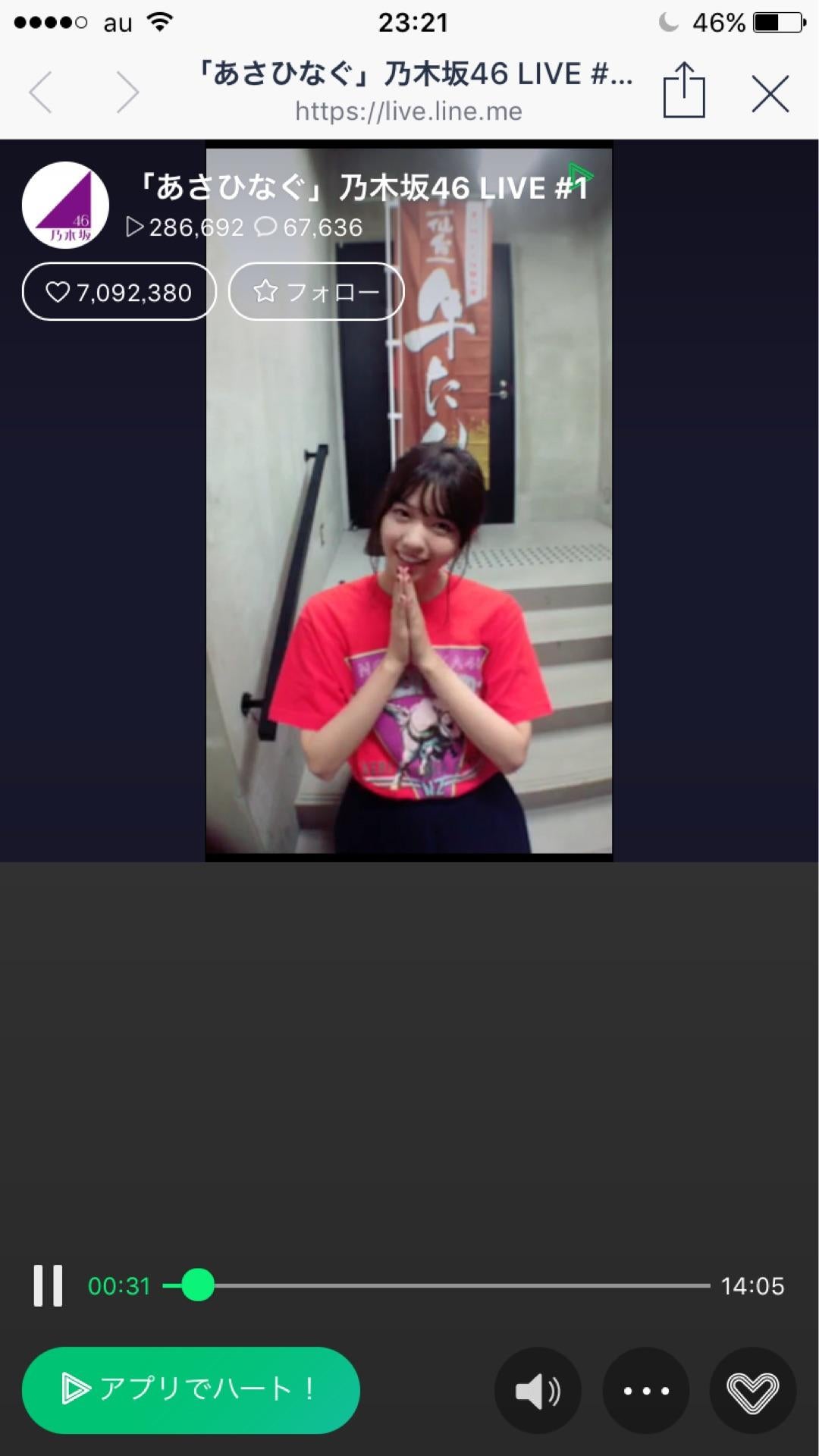Screen dimensions: 819x1456
Task: Tap the green seek bar handle
Action: point(198,1285)
